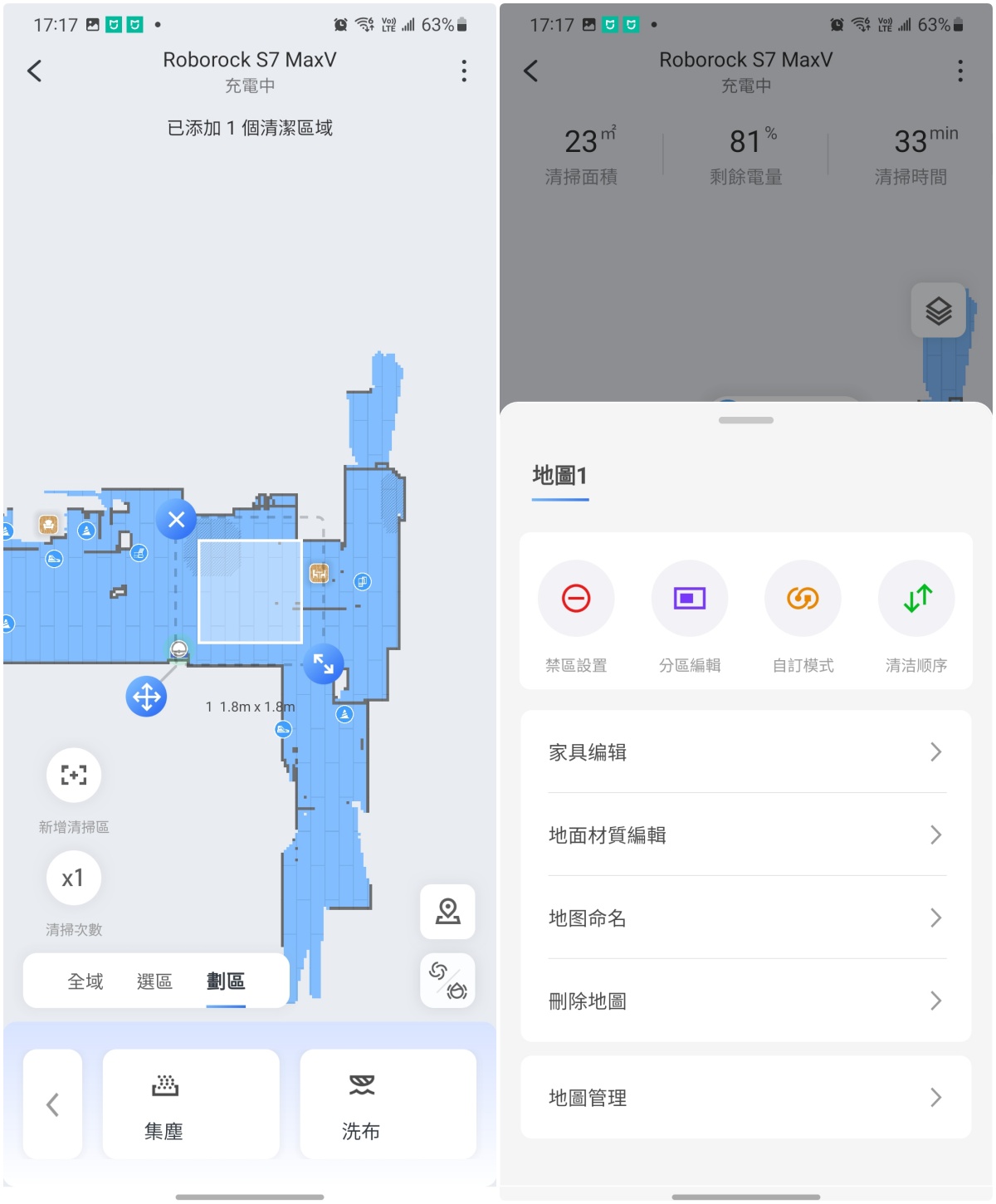Image resolution: width=996 pixels, height=1204 pixels.
Task: Open the 家具编辑 furniture editing row
Action: [x=745, y=752]
